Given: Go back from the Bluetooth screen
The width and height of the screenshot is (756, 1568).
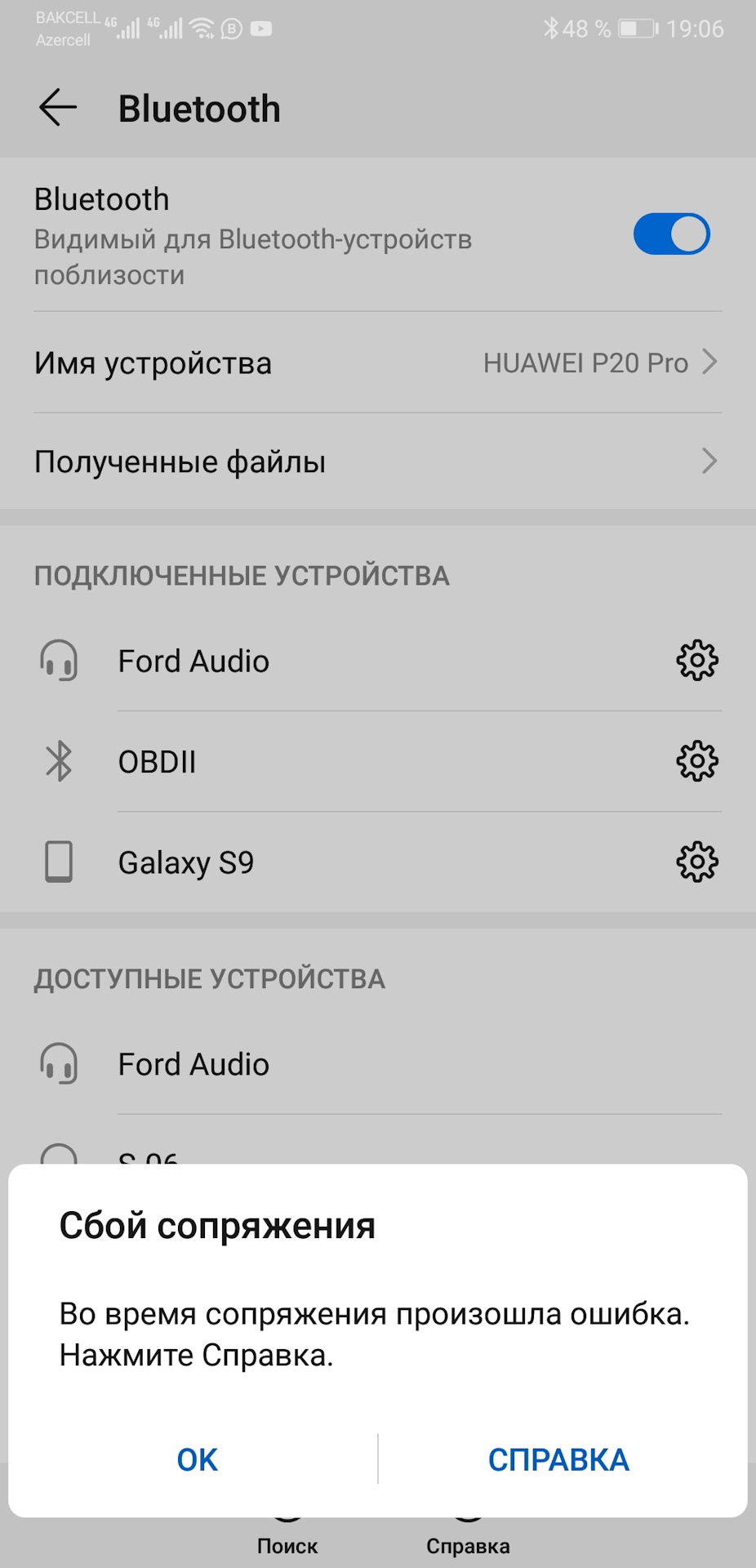Looking at the screenshot, I should [58, 109].
